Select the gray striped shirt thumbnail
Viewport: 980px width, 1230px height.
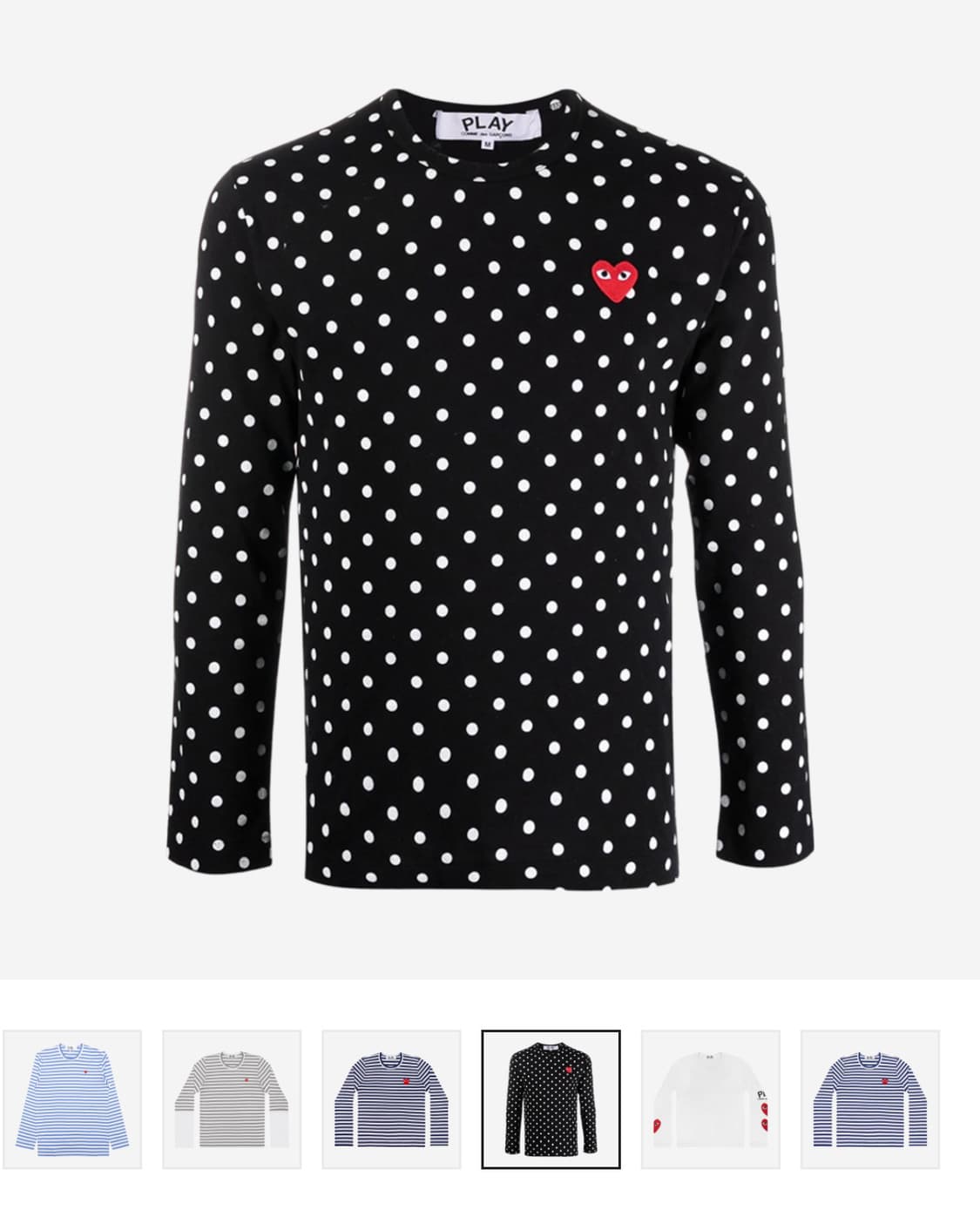232,1099
